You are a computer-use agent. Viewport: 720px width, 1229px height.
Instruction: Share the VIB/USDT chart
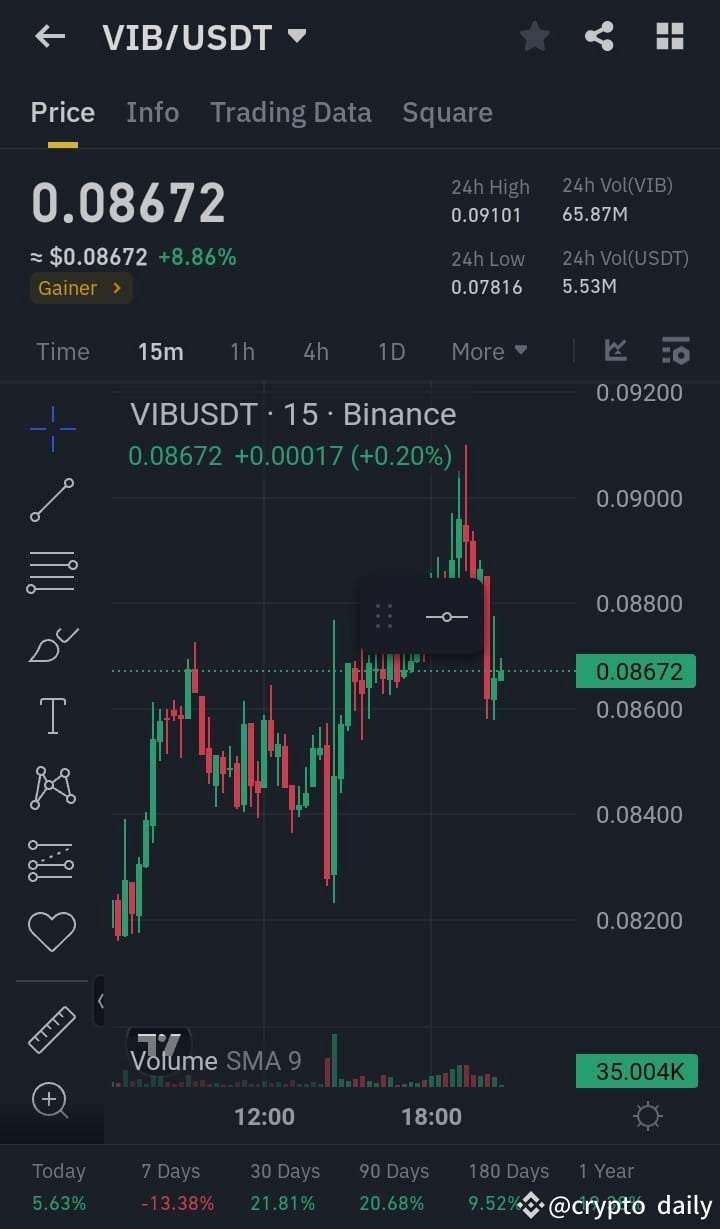coord(599,36)
